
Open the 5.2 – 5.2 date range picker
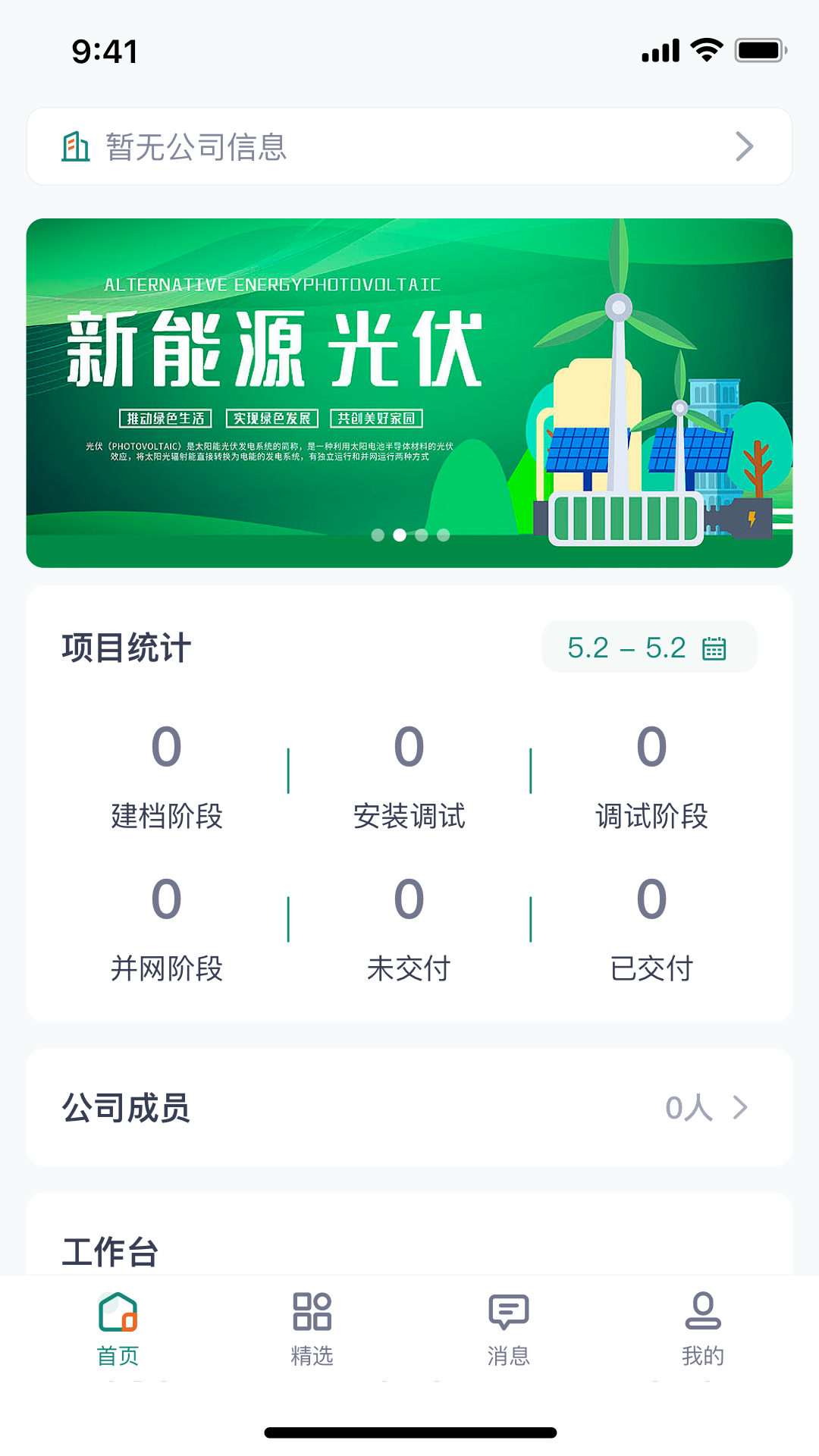649,647
